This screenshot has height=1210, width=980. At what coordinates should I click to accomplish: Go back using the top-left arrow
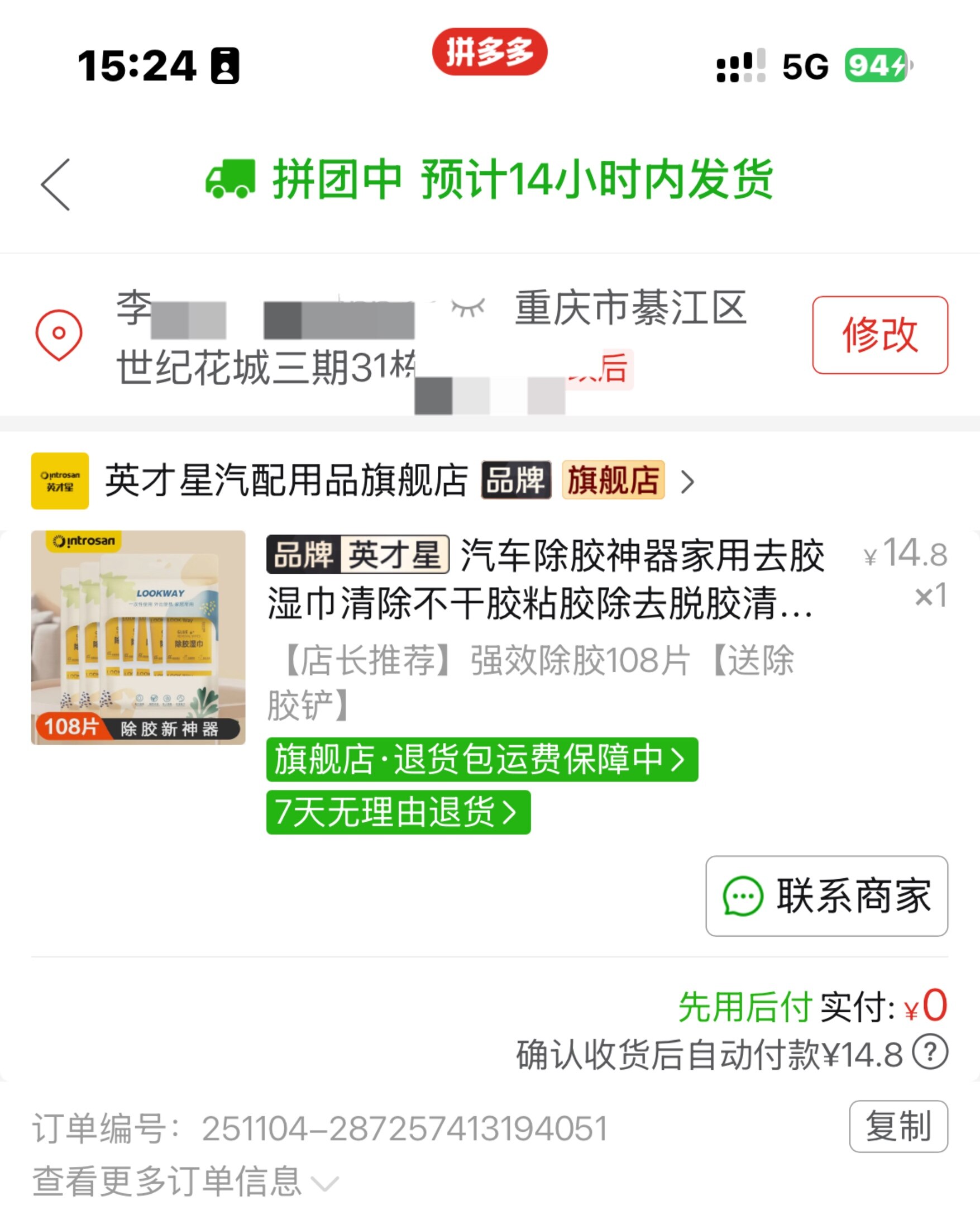[x=55, y=184]
